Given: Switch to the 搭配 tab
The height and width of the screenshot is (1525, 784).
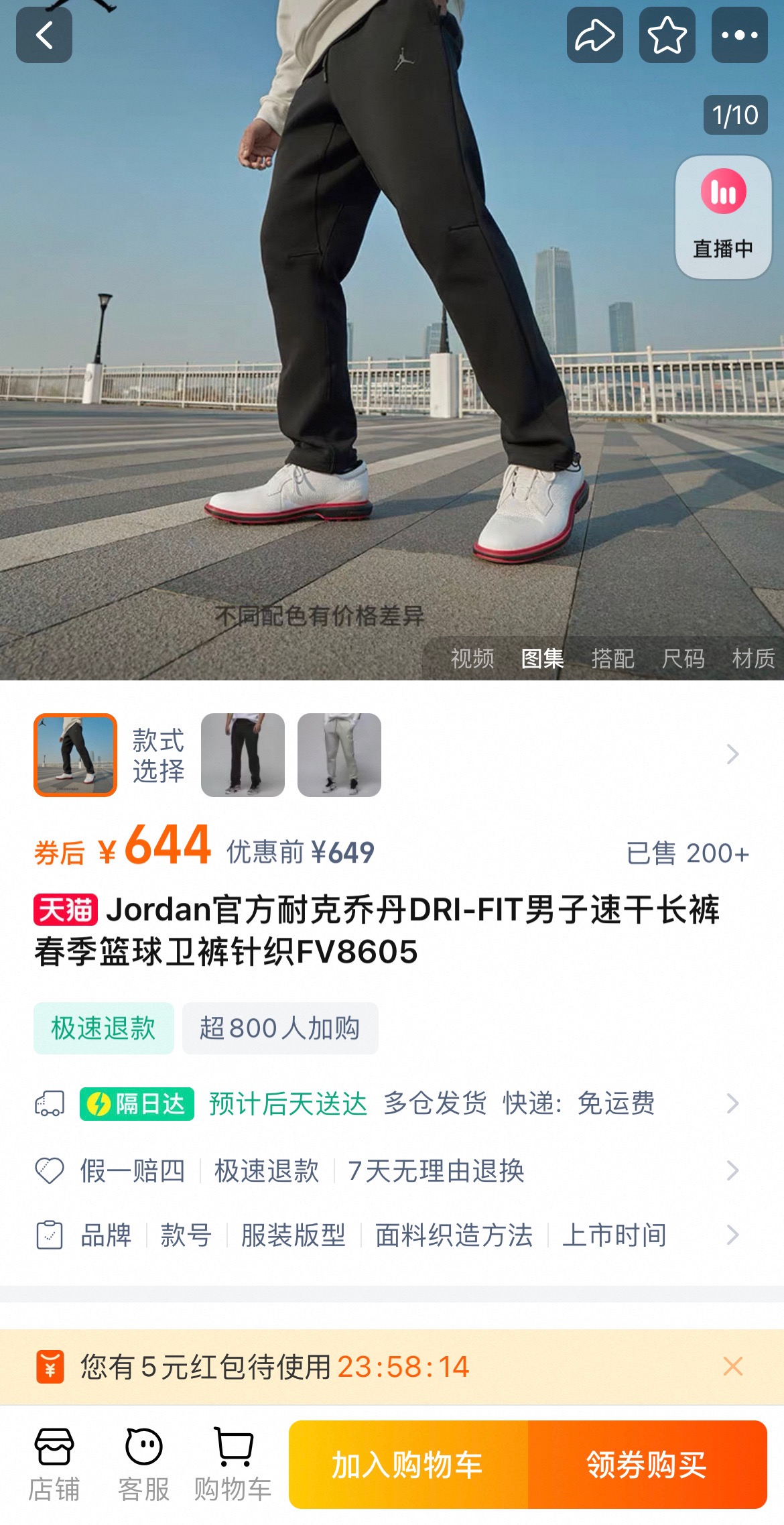Looking at the screenshot, I should 612,658.
